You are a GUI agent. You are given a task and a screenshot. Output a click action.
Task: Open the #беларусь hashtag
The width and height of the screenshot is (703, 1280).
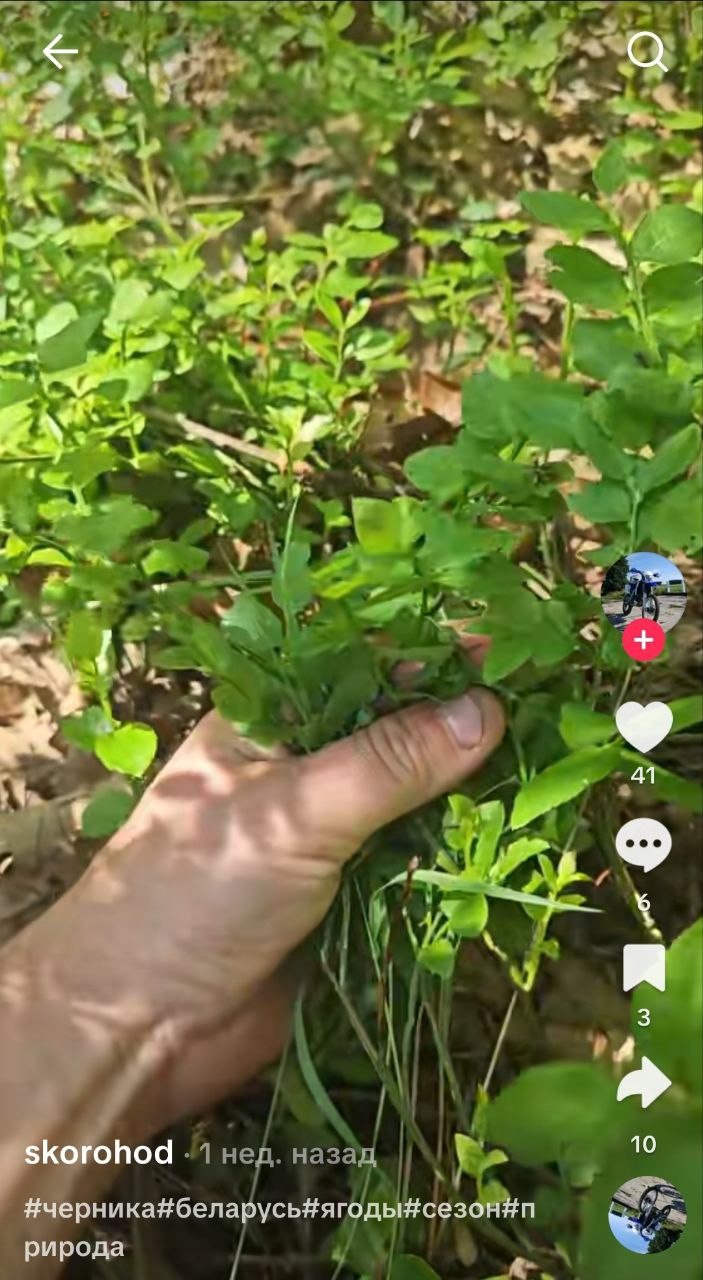tap(229, 1208)
